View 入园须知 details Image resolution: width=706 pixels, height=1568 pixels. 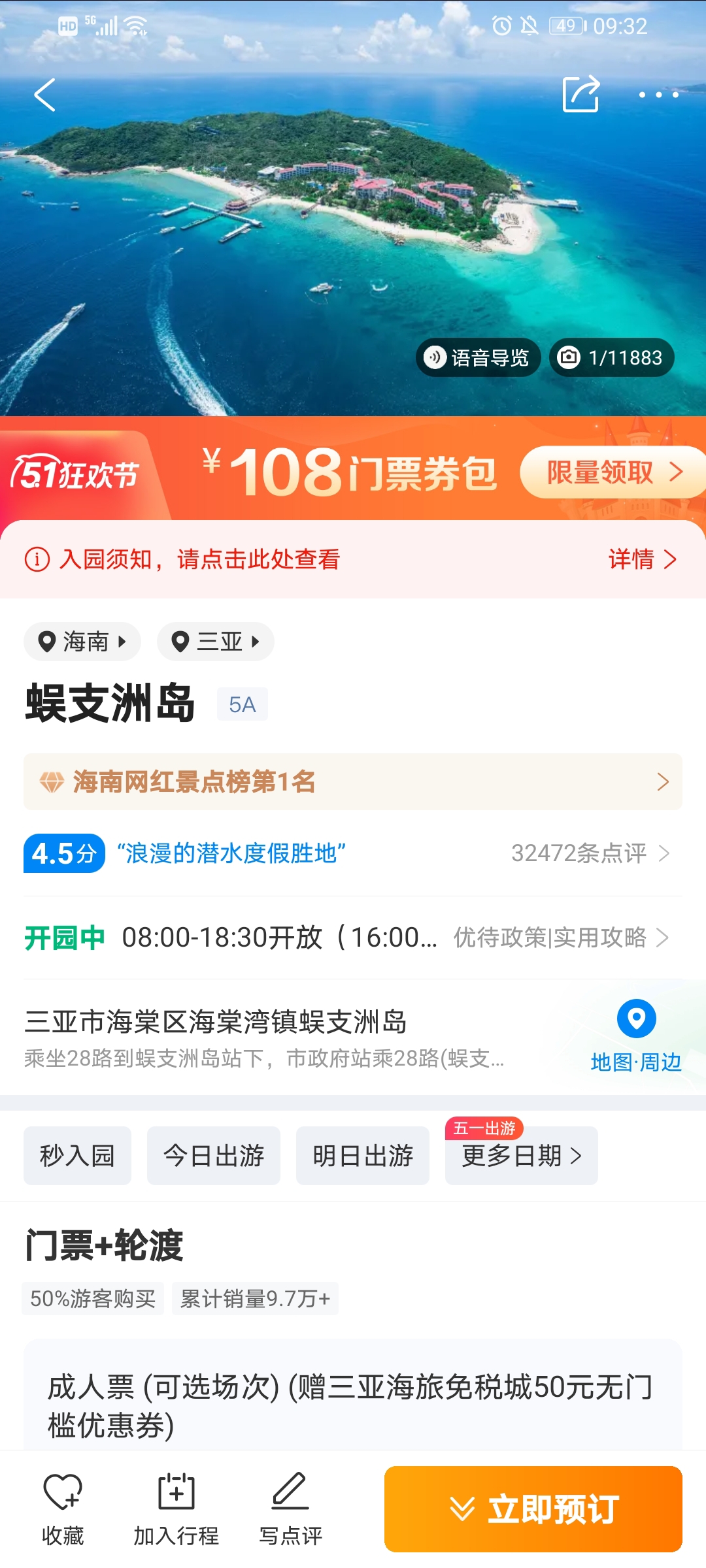tap(642, 559)
